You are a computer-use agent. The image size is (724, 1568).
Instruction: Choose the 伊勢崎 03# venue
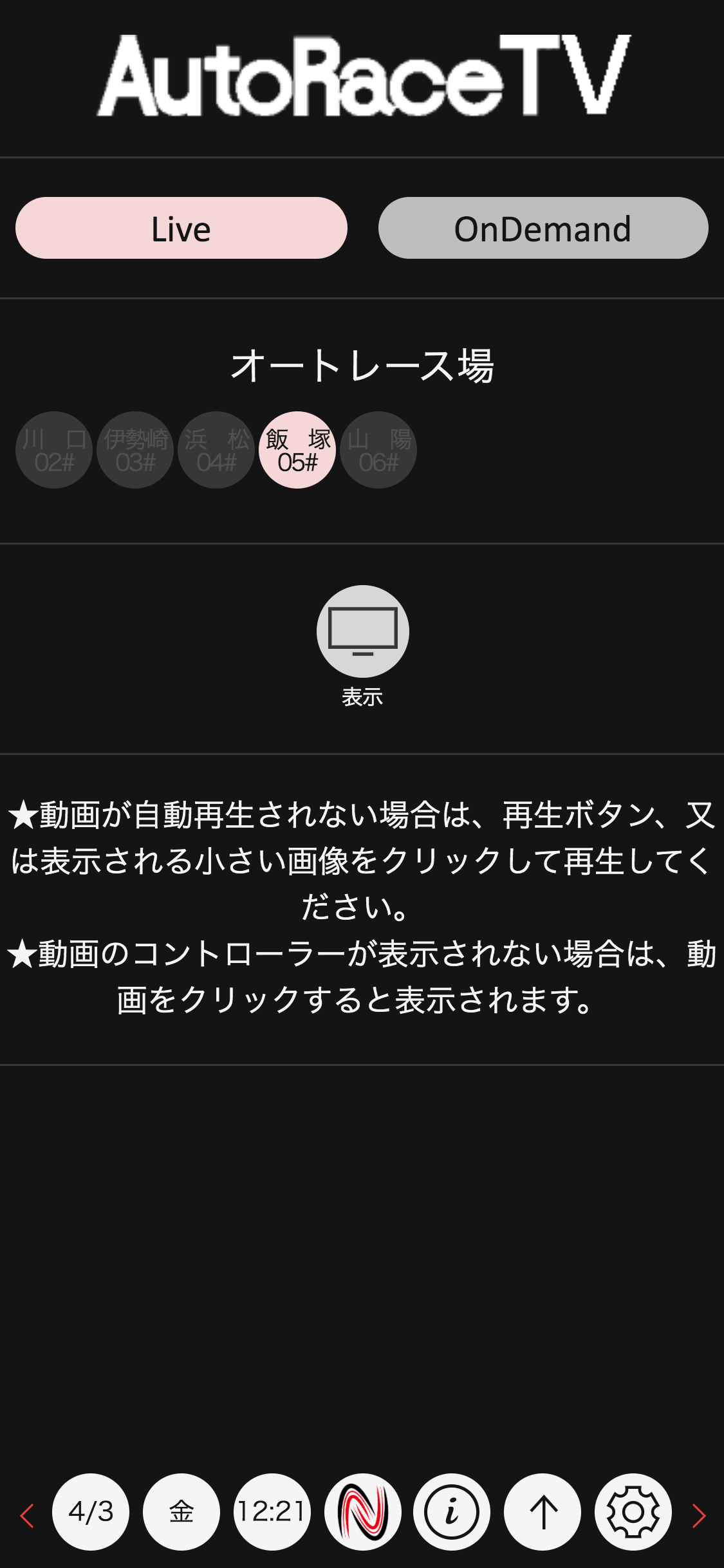(x=135, y=450)
